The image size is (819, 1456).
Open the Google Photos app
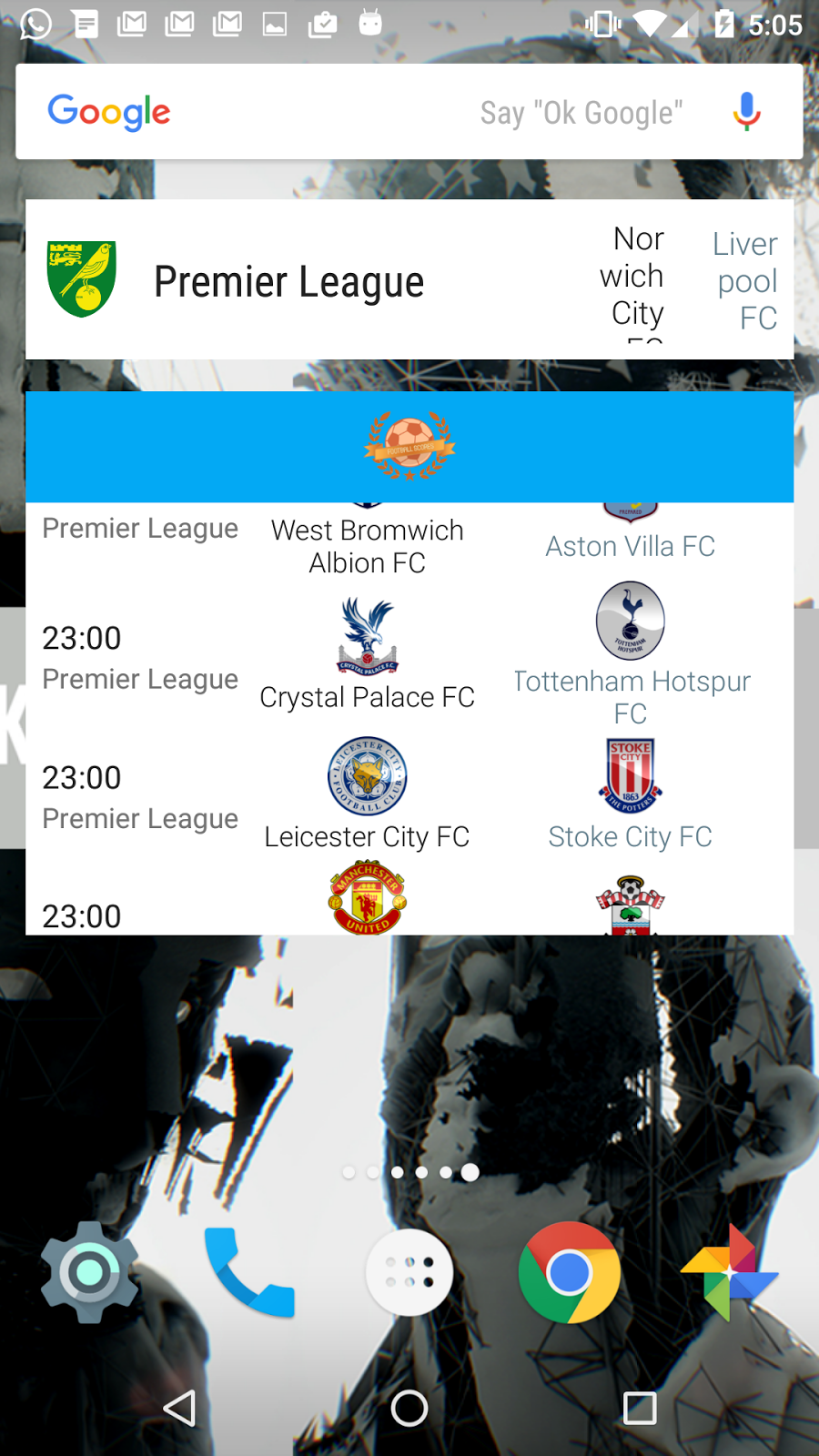click(x=729, y=1272)
